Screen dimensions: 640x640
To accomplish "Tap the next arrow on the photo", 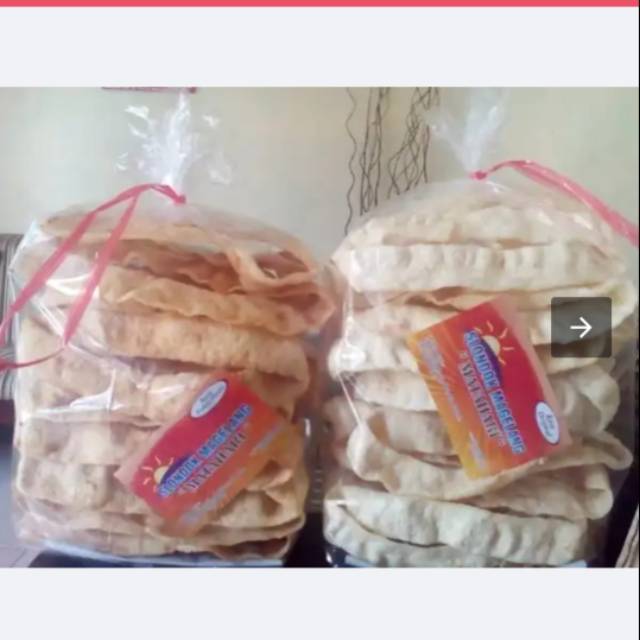I will click(x=581, y=327).
